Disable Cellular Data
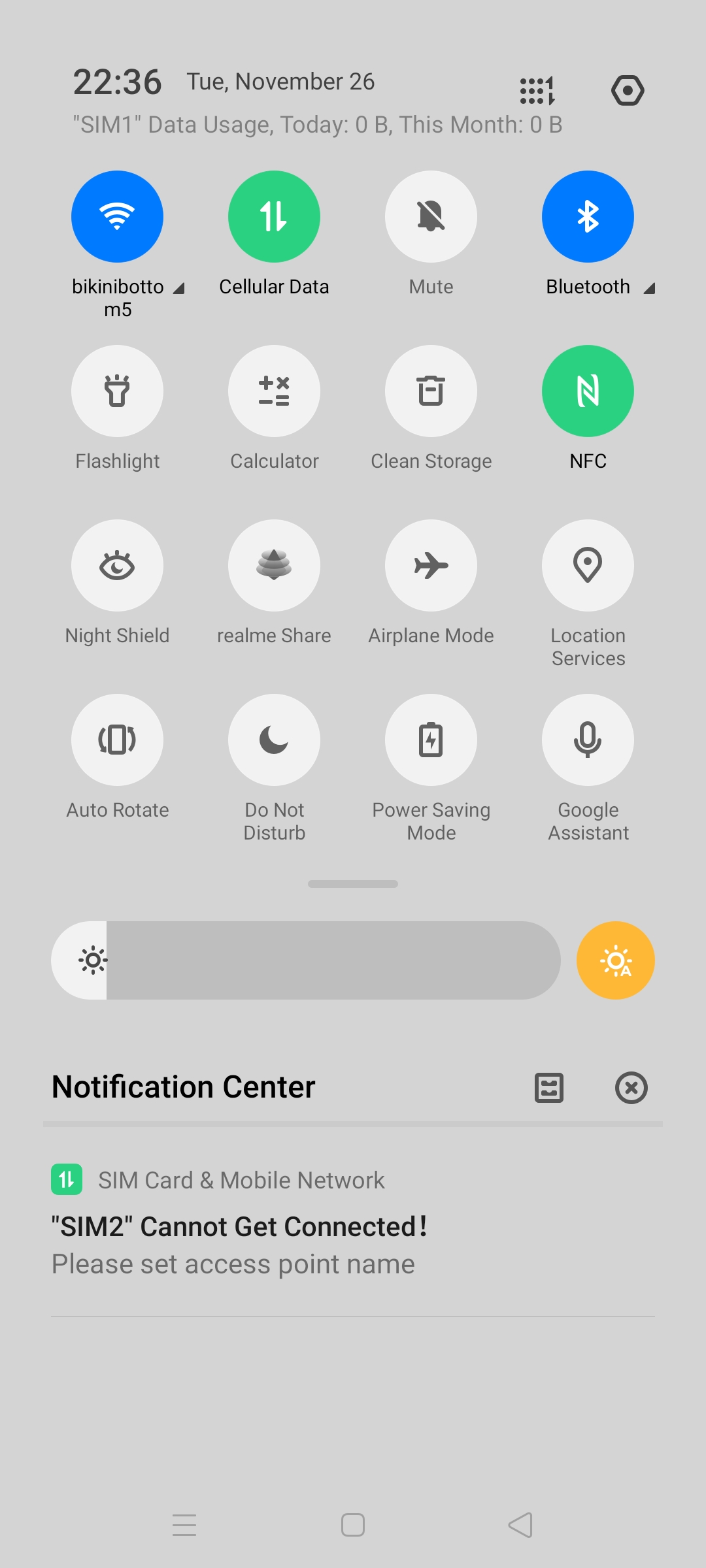Viewport: 706px width, 1568px height. pyautogui.click(x=274, y=216)
